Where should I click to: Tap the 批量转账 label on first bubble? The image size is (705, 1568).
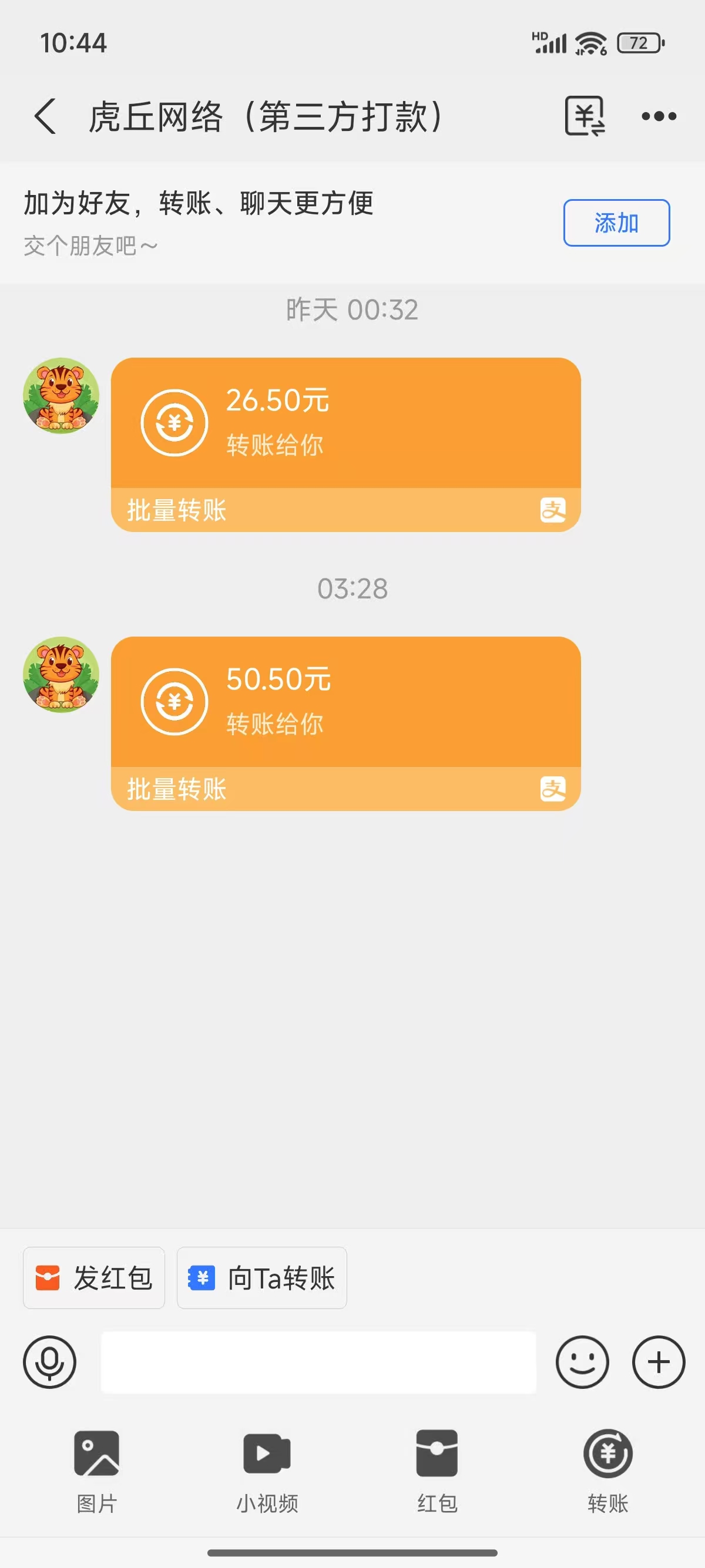pyautogui.click(x=176, y=511)
